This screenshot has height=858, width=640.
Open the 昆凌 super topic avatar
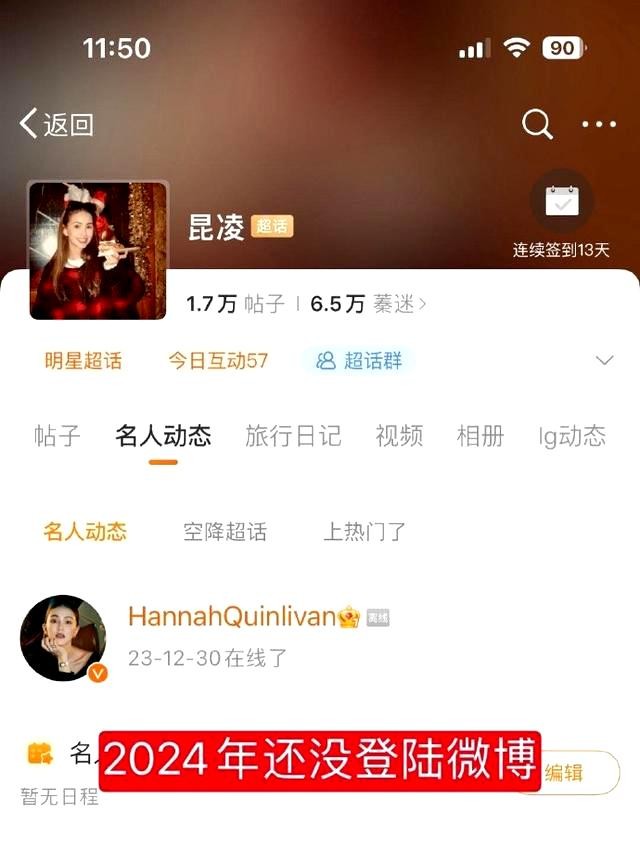point(98,250)
